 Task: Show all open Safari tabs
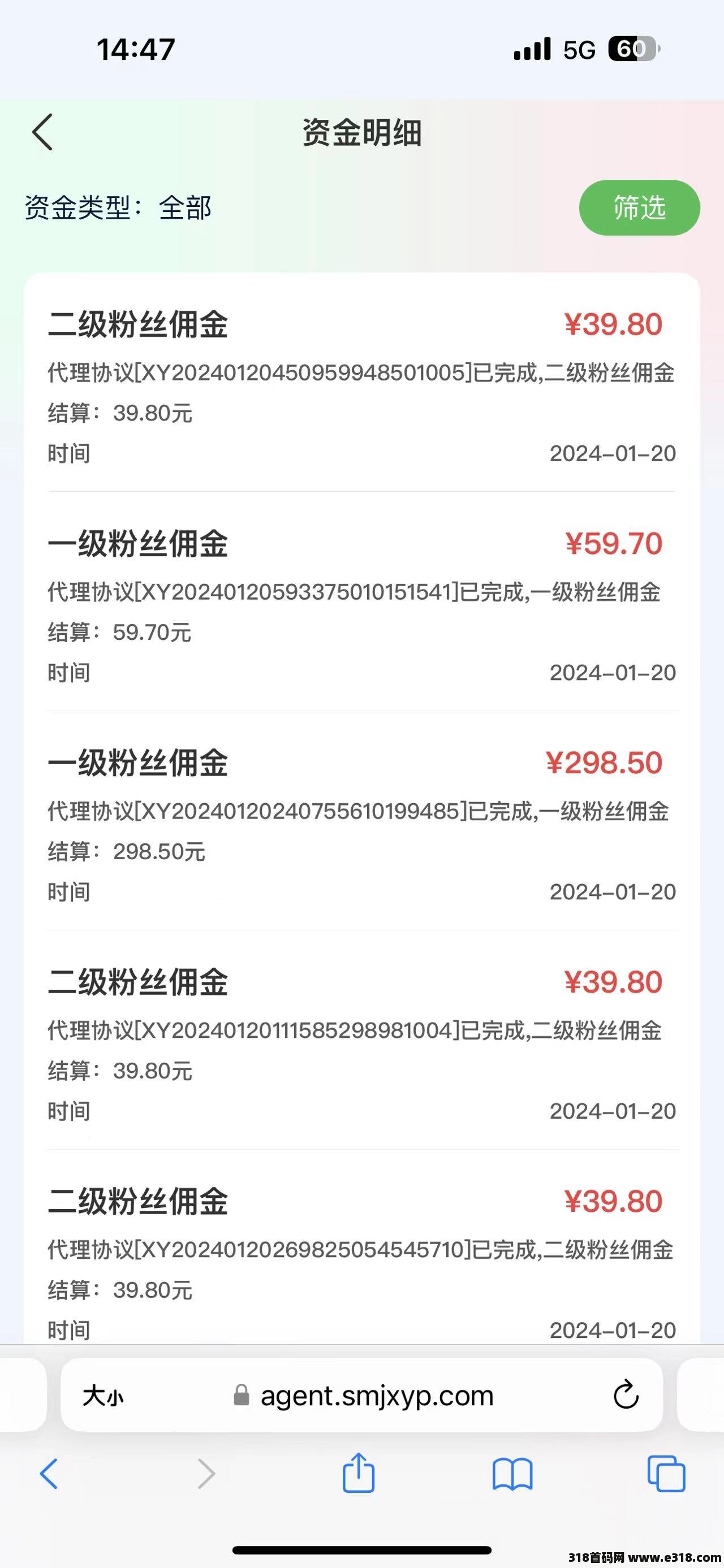point(666,1473)
